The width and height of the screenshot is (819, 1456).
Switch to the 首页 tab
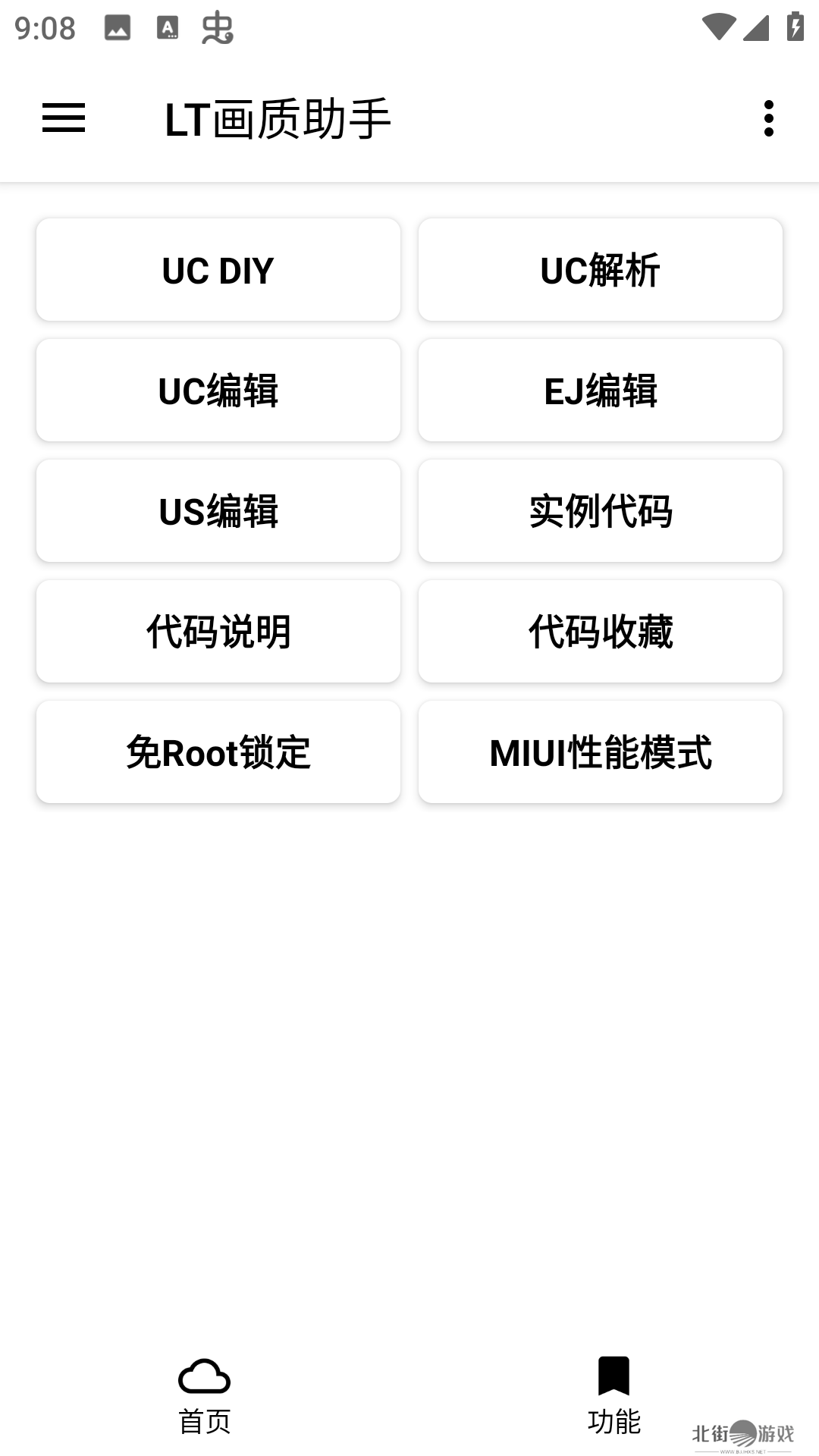[205, 1395]
